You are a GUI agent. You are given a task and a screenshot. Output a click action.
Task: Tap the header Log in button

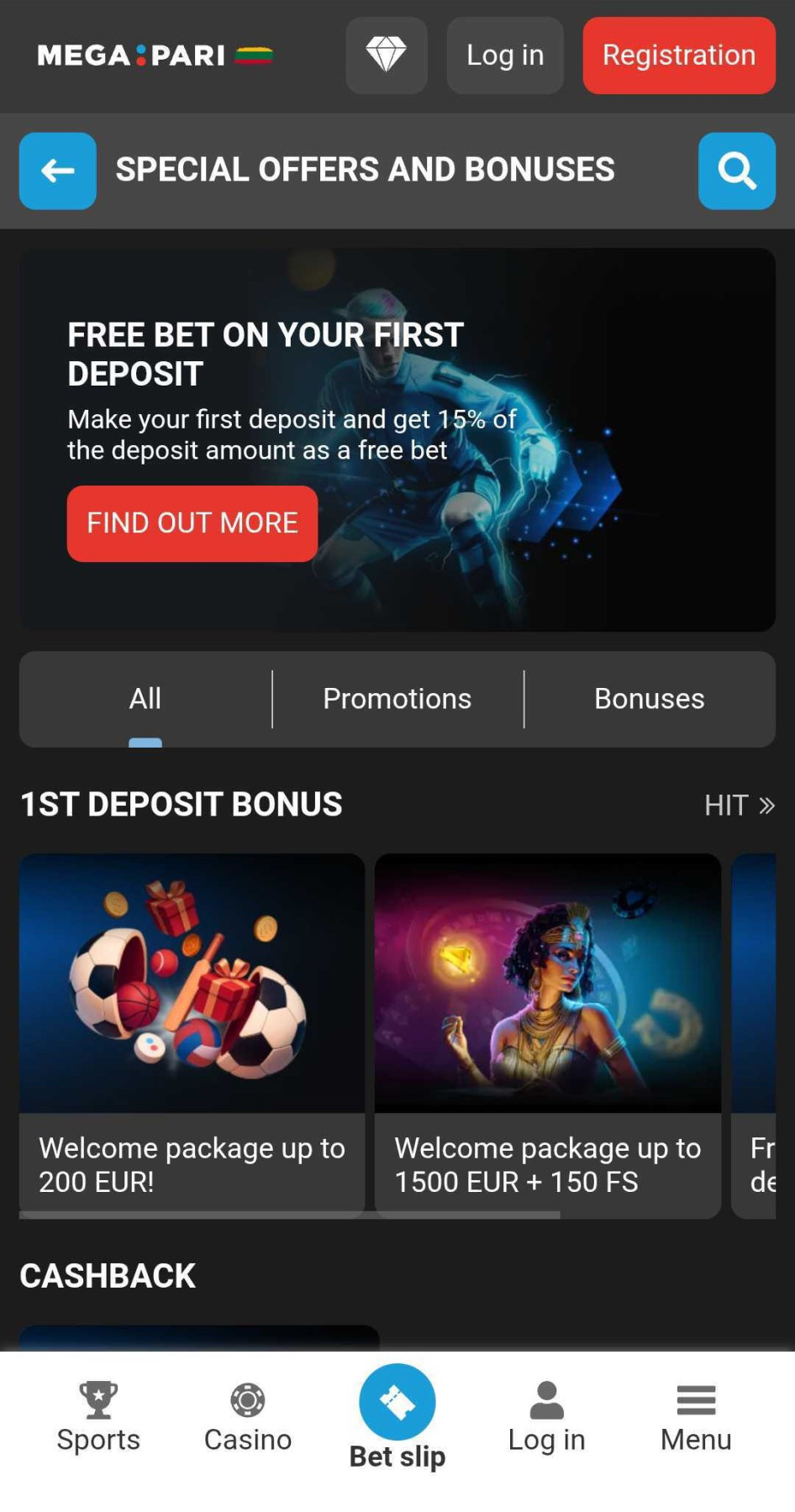tap(505, 55)
